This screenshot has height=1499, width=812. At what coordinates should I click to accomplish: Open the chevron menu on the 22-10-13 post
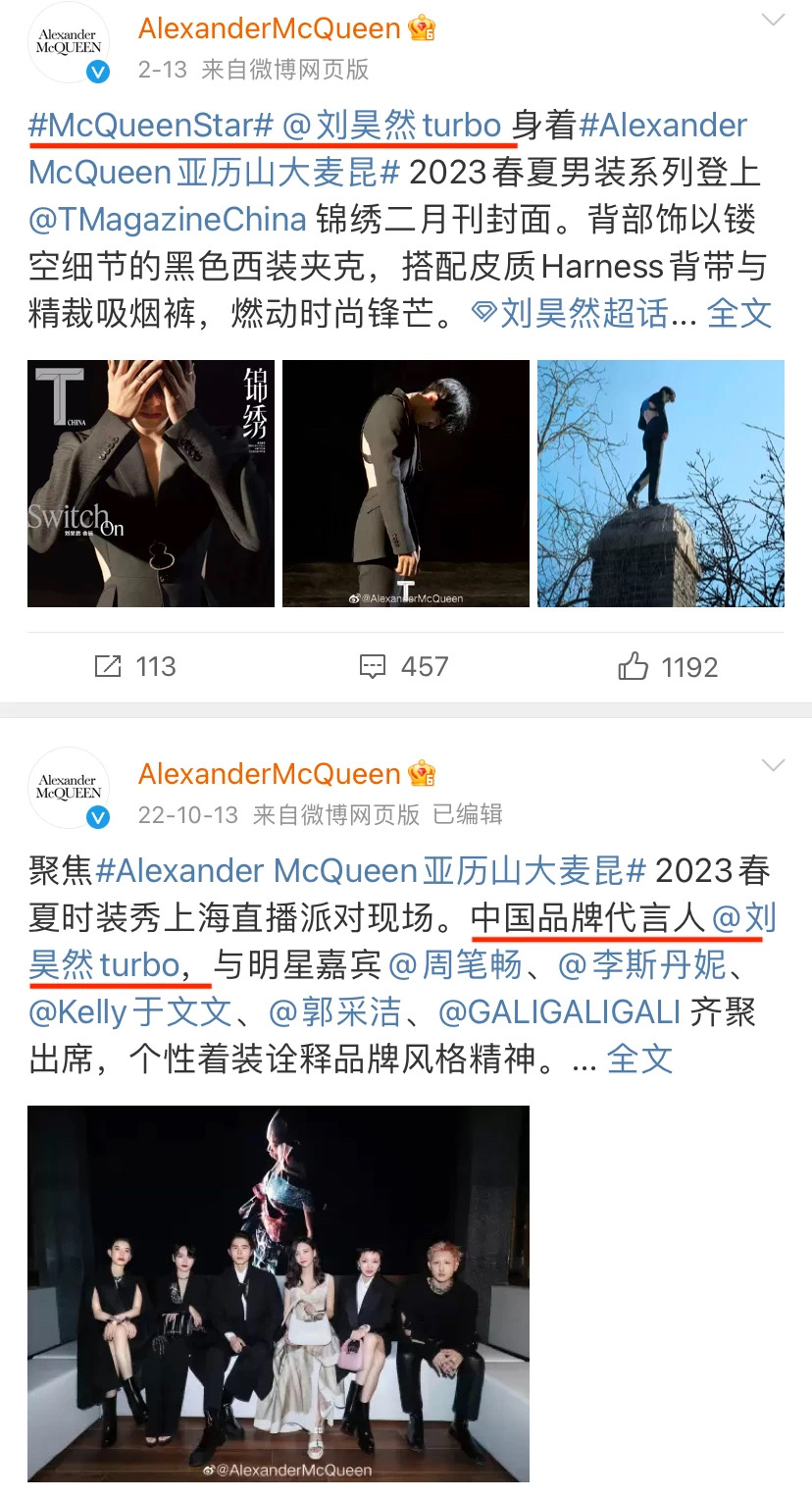[x=774, y=765]
